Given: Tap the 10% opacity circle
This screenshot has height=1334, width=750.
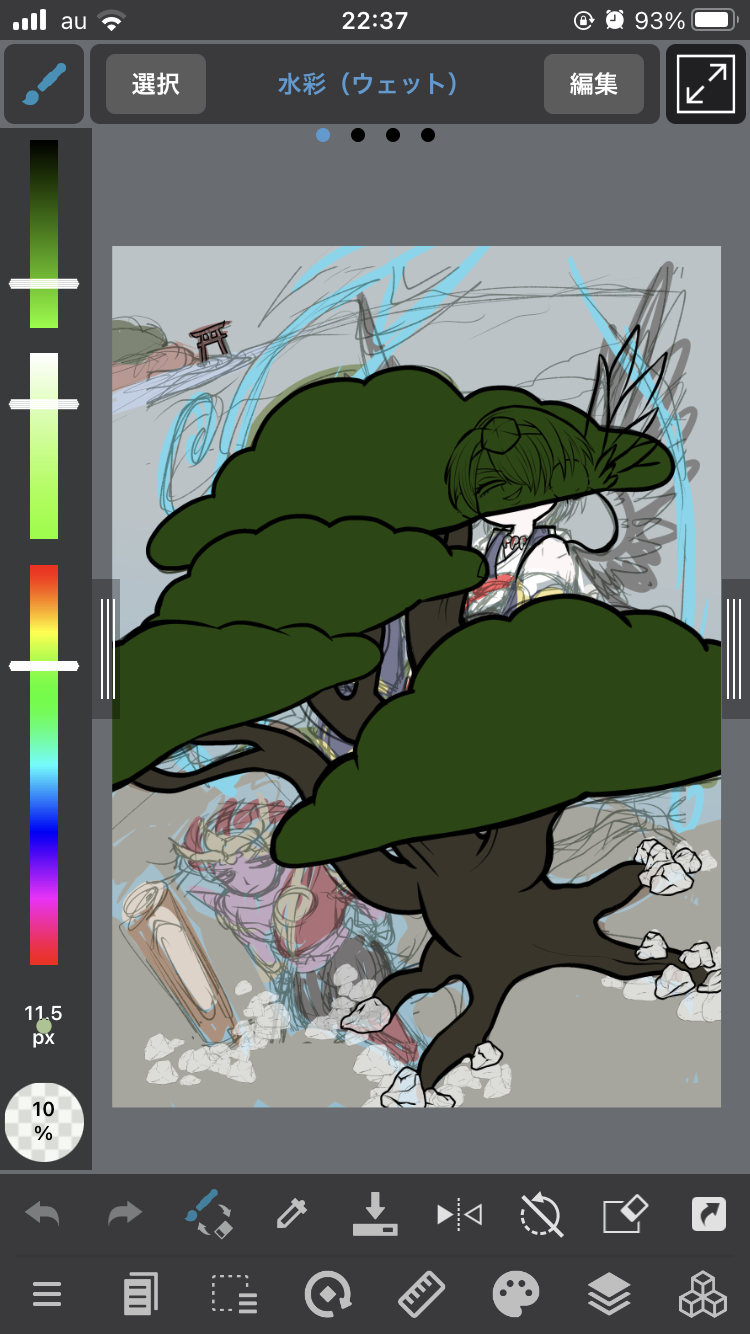Looking at the screenshot, I should 43,1122.
